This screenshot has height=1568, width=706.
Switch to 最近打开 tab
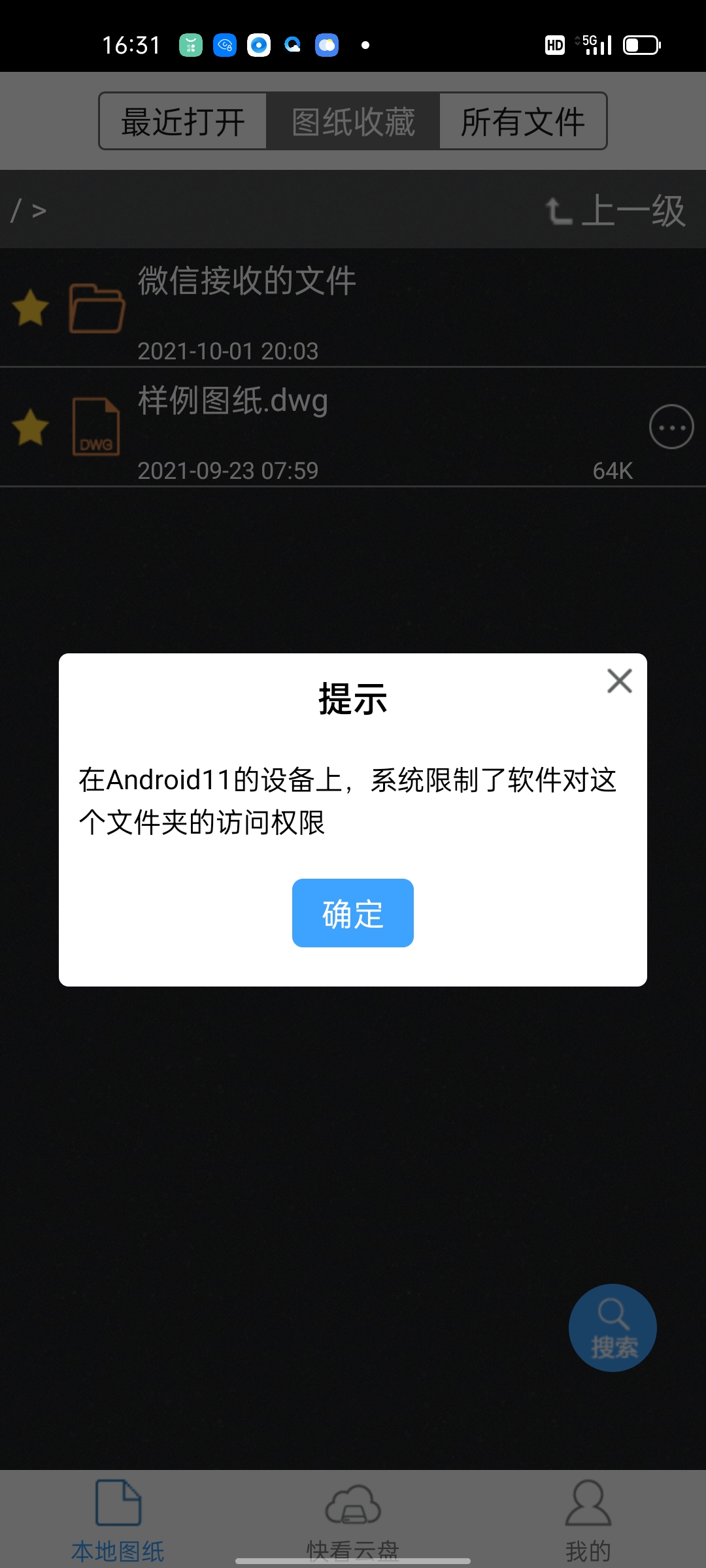coord(183,122)
